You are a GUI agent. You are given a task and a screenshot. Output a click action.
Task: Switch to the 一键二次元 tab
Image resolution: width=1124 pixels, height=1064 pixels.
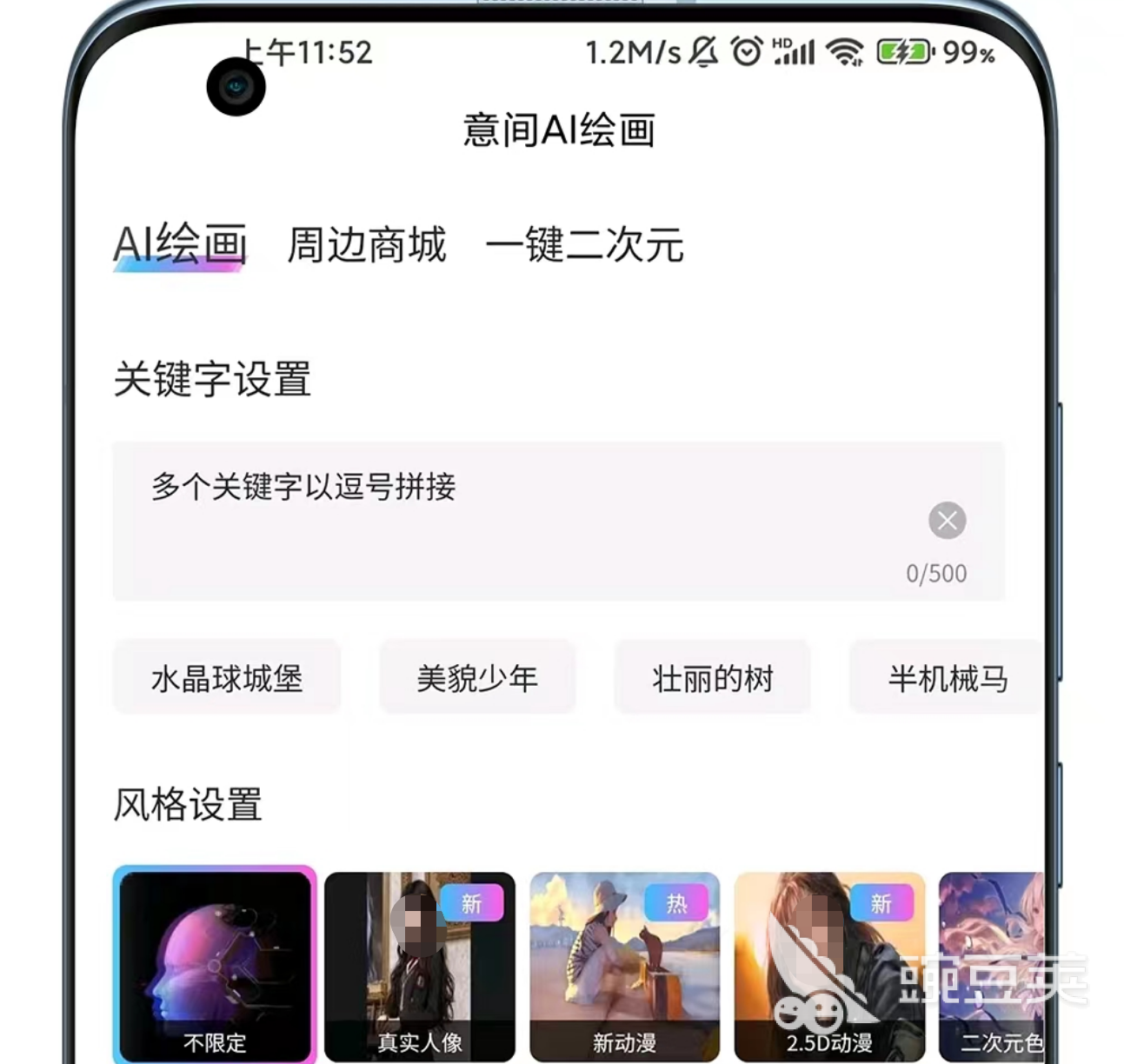tap(584, 244)
